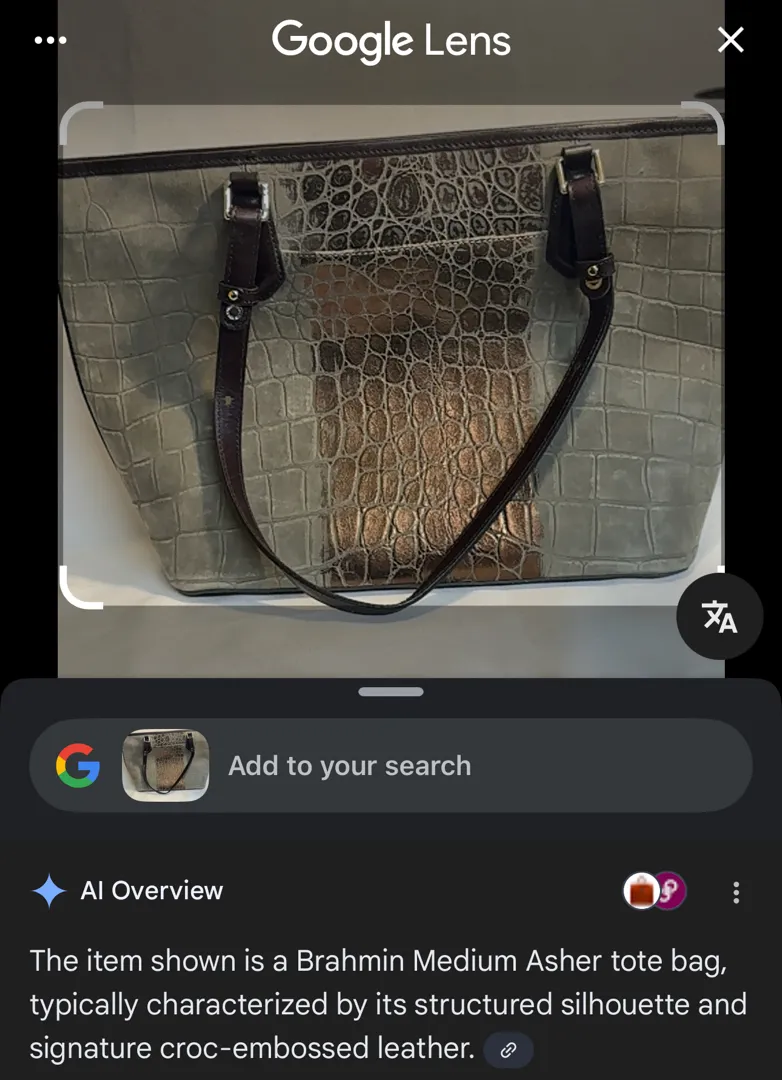
Task: Tap the translate button
Action: 719,616
